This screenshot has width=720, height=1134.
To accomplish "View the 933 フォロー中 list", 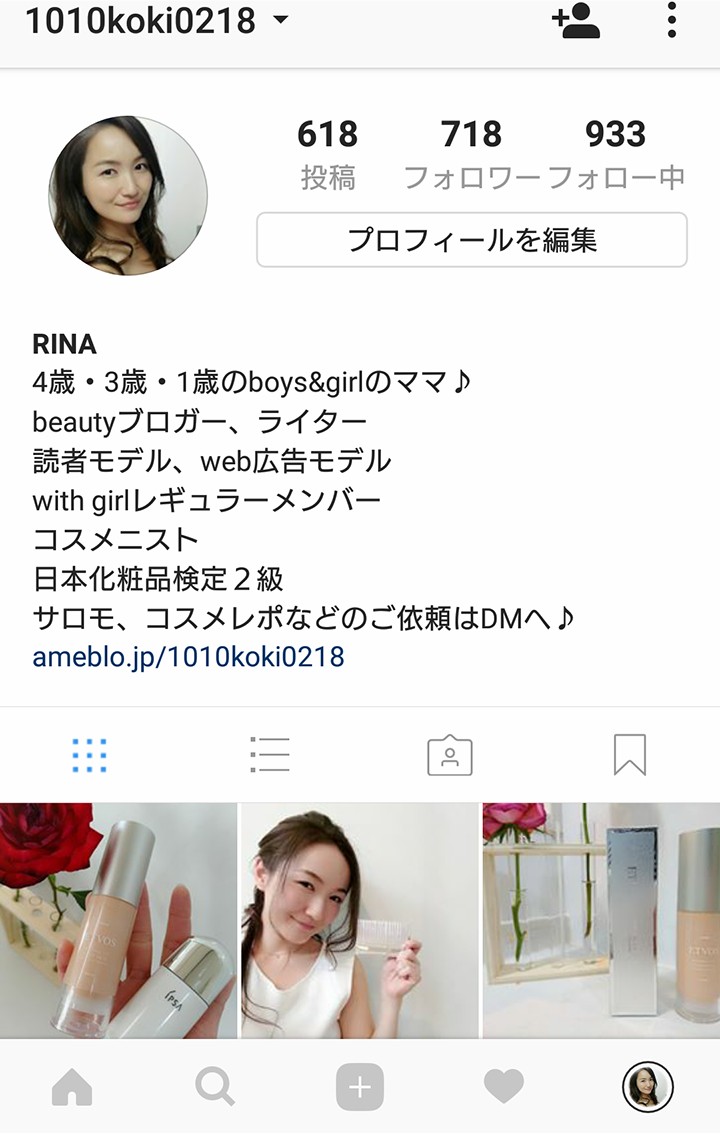I will 616,153.
